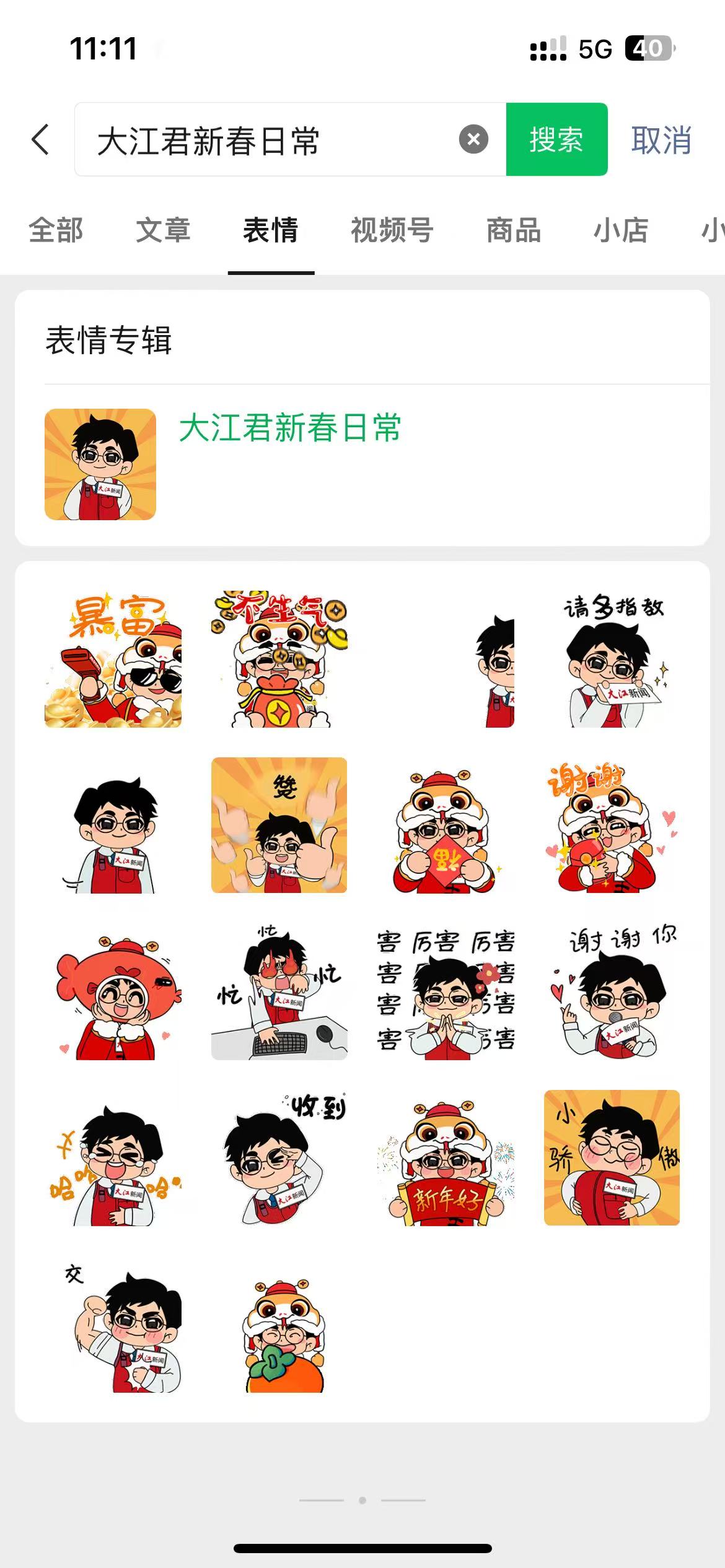Switch to the 全部 tab
The width and height of the screenshot is (725, 1568).
click(x=56, y=230)
